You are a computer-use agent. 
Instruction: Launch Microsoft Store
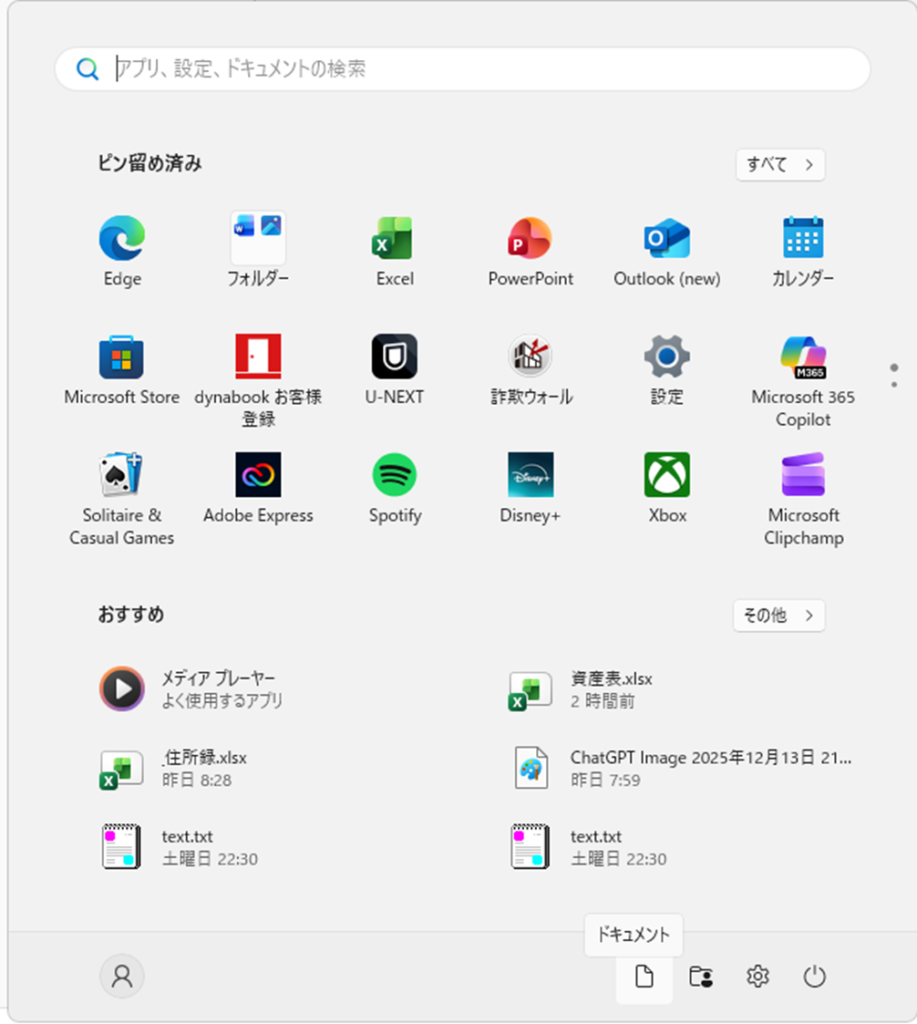tap(122, 370)
